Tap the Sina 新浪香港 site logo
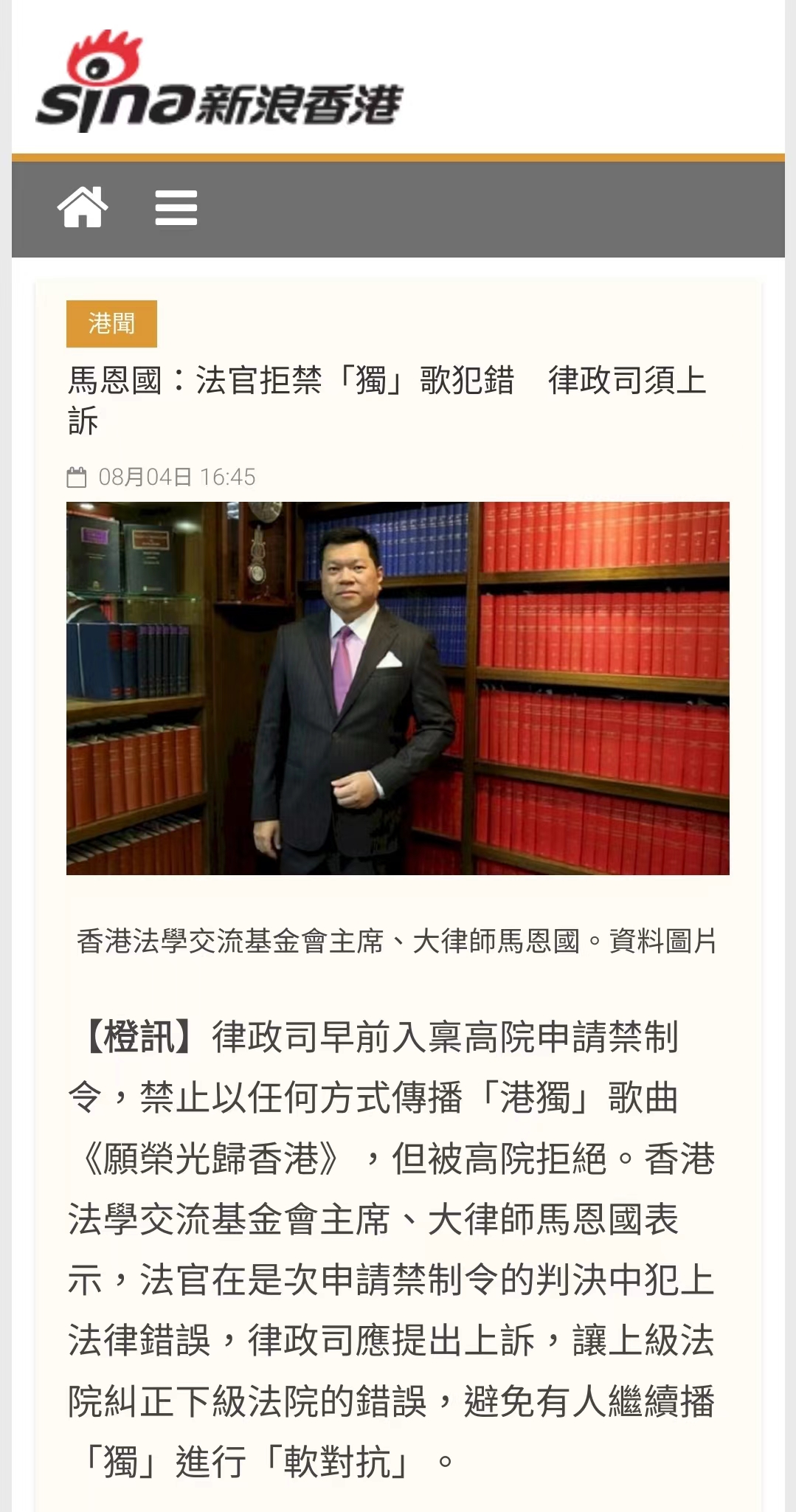Image resolution: width=796 pixels, height=1512 pixels. tap(219, 83)
